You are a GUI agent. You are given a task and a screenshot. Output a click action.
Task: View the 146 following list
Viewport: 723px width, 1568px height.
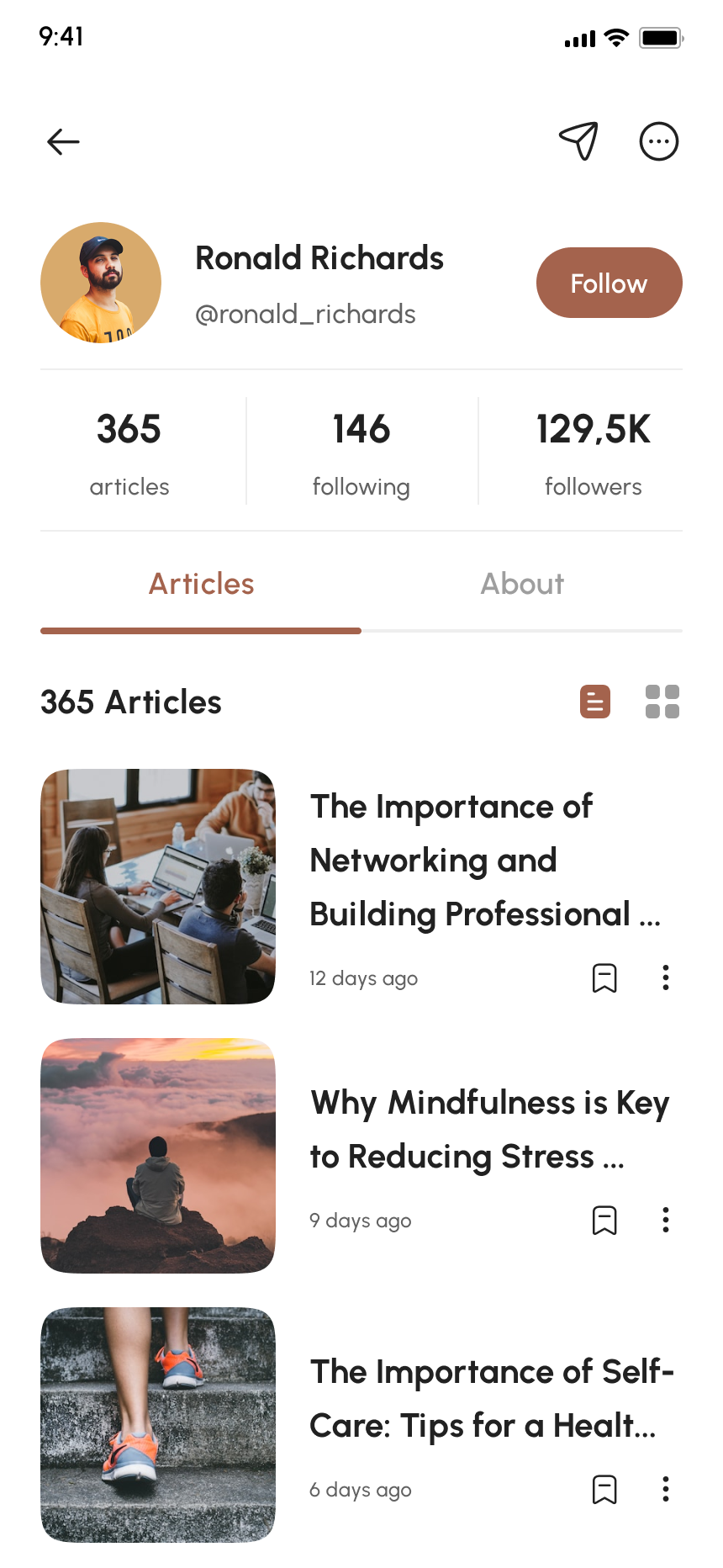click(361, 452)
